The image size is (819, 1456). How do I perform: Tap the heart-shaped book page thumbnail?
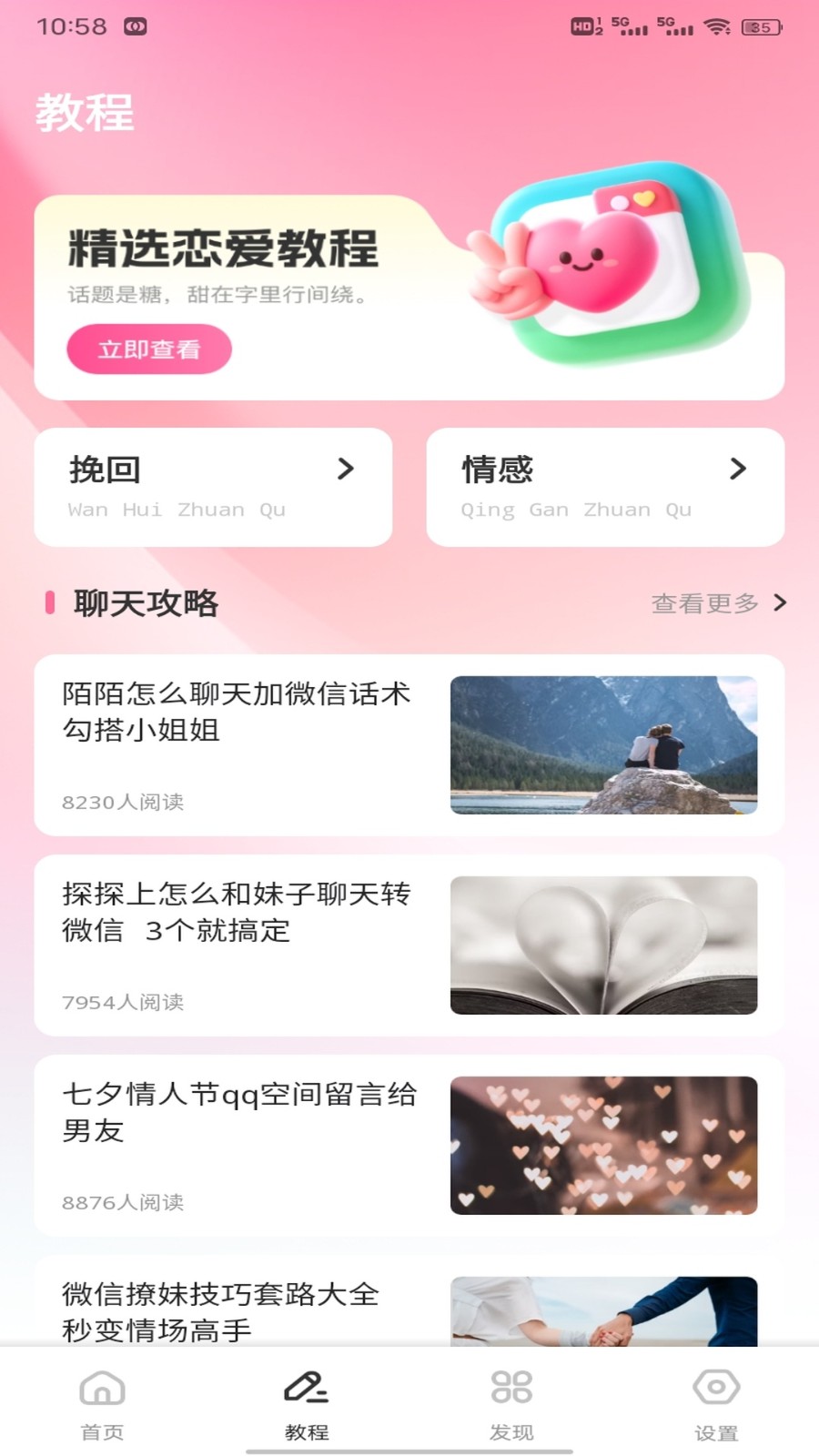603,945
